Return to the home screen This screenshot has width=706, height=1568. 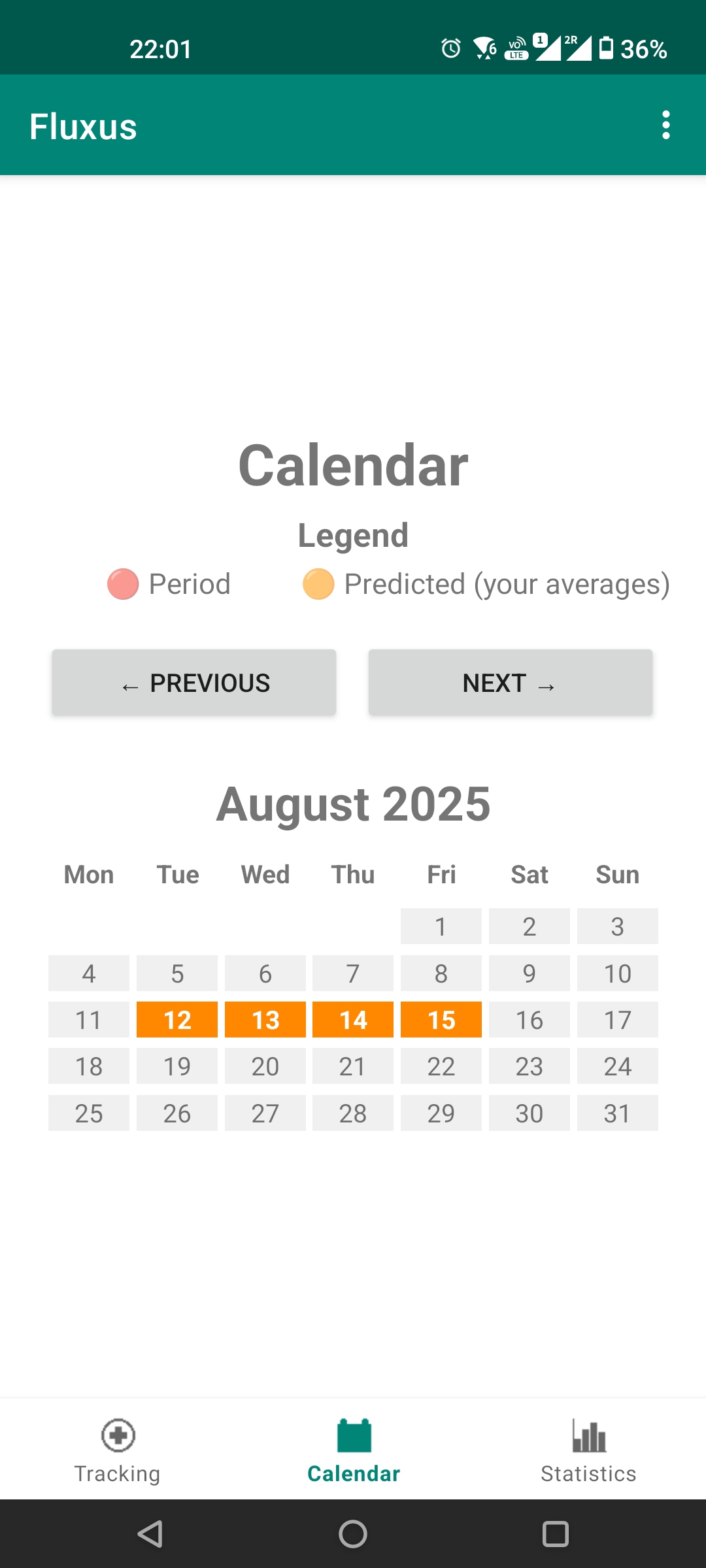tap(353, 1534)
